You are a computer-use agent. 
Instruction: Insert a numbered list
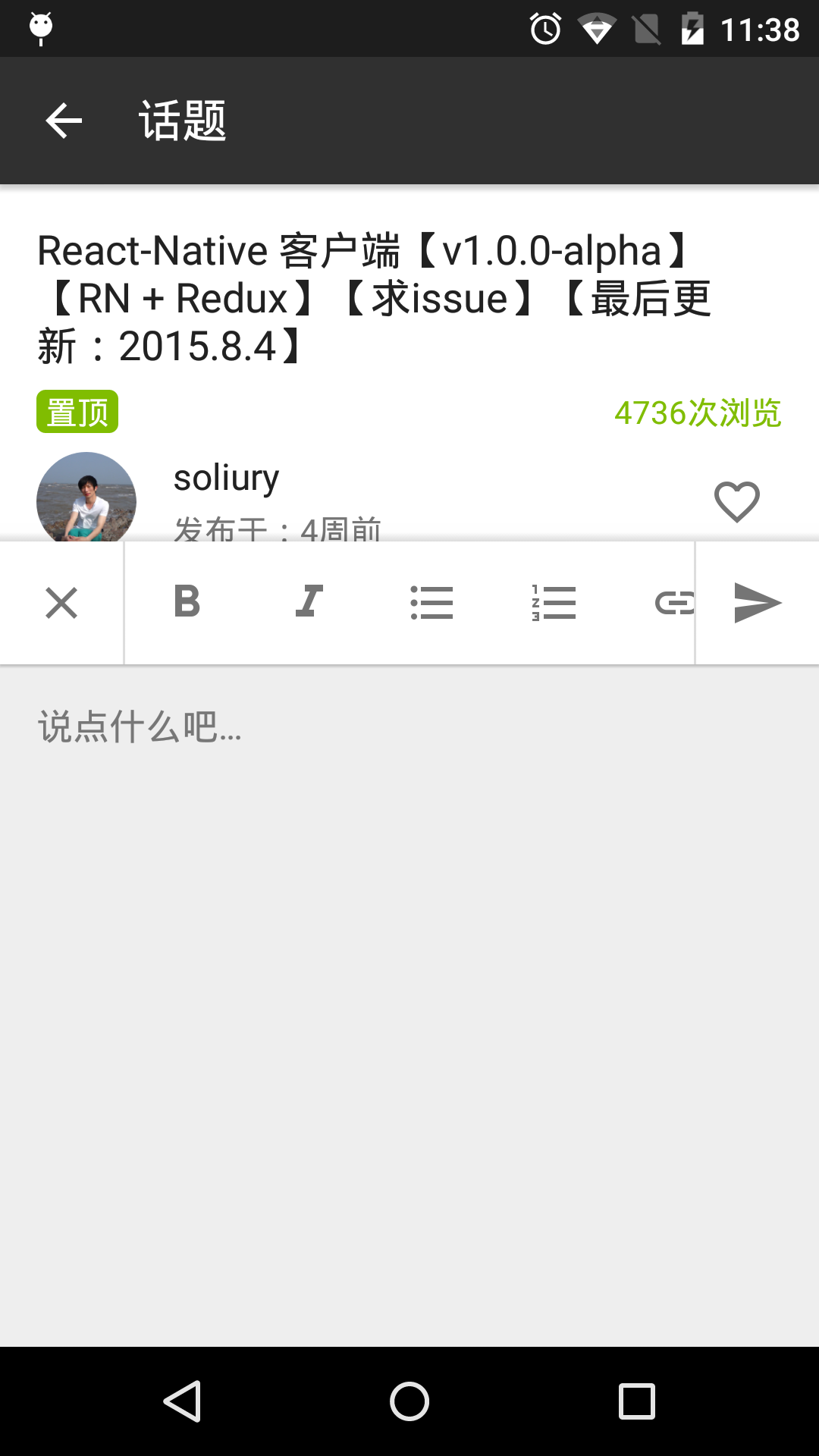point(554,603)
